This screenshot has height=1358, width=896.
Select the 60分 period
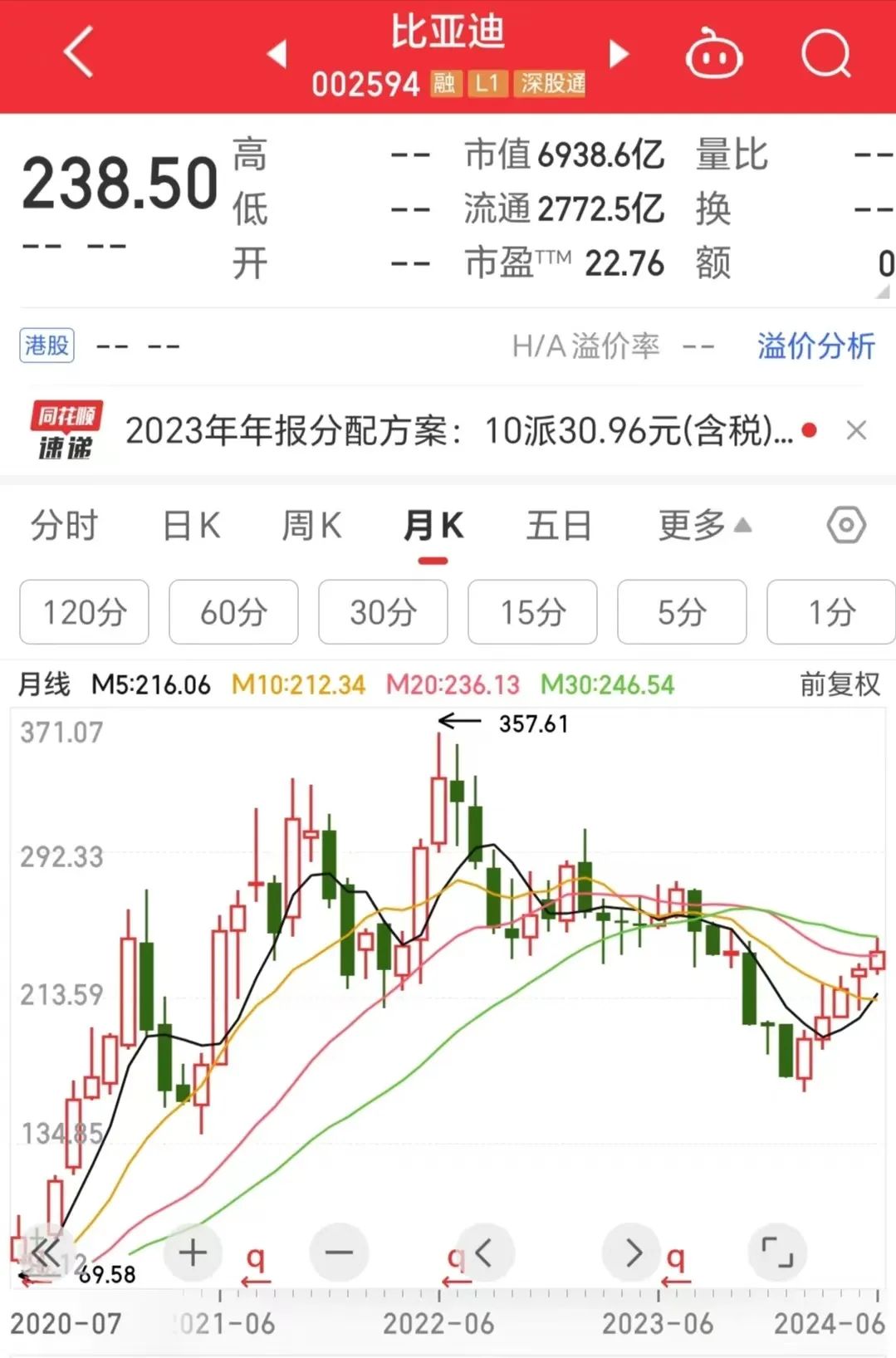(x=233, y=612)
